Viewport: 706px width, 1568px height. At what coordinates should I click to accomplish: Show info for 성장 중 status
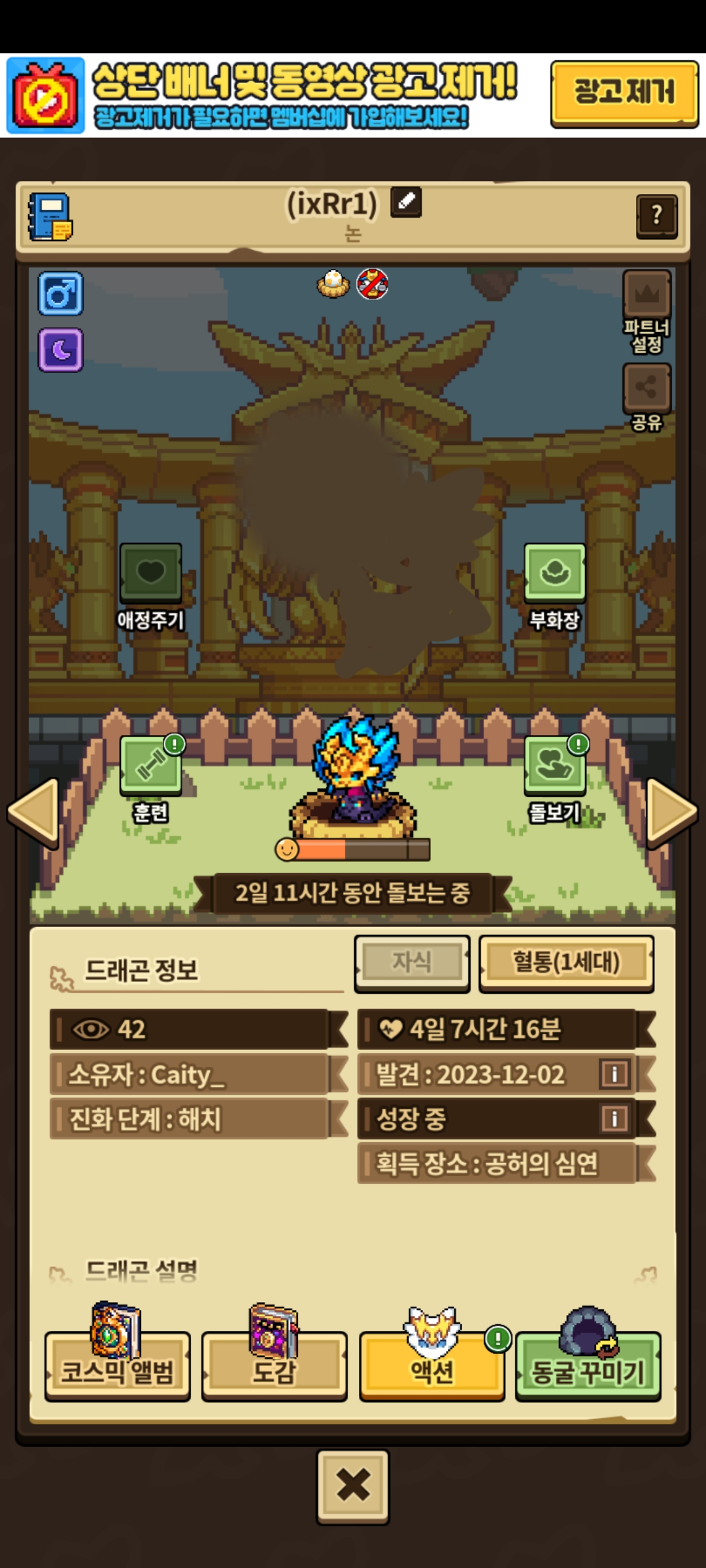[614, 1119]
